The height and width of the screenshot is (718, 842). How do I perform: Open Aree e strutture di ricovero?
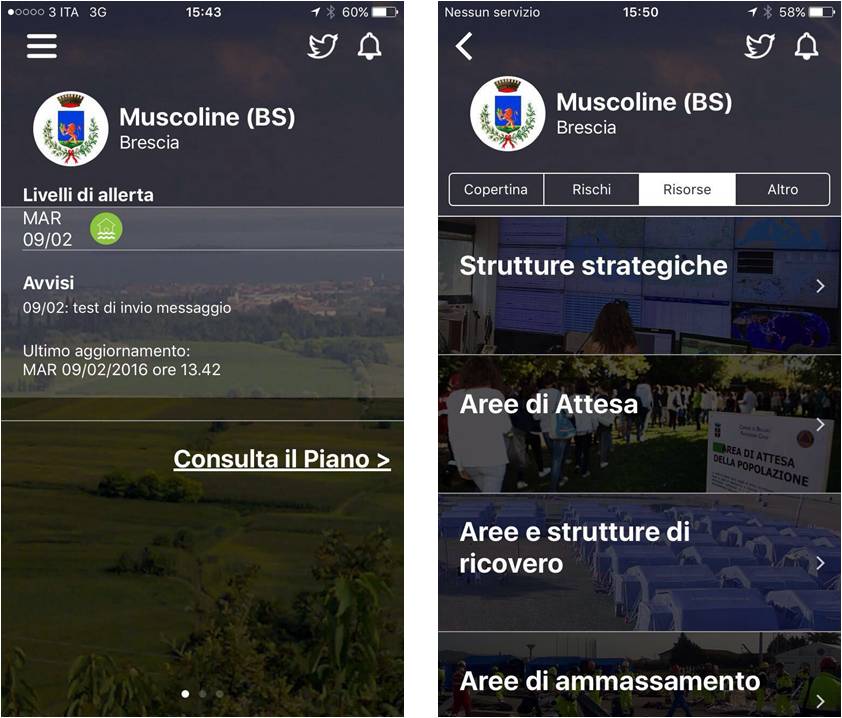[639, 562]
